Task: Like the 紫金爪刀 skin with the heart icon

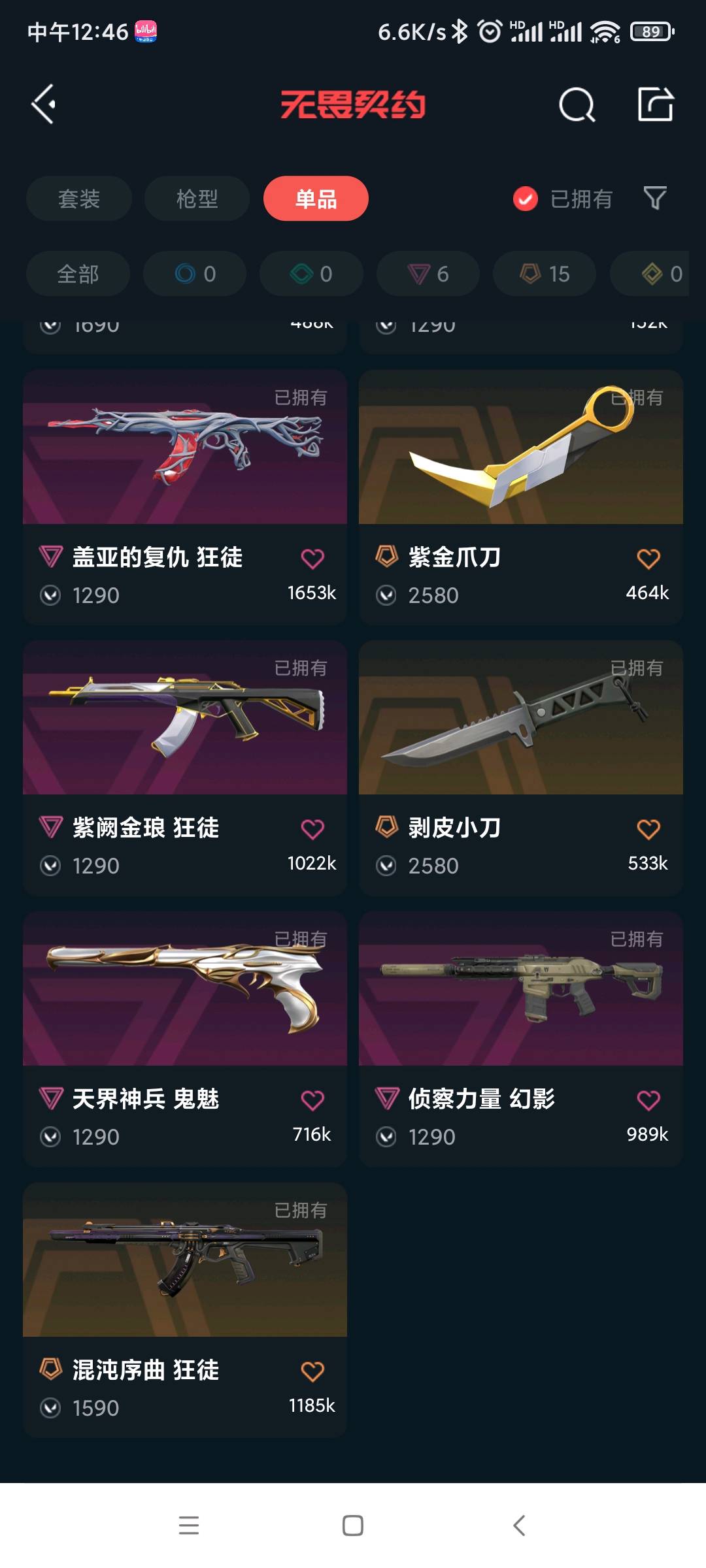Action: 648,559
